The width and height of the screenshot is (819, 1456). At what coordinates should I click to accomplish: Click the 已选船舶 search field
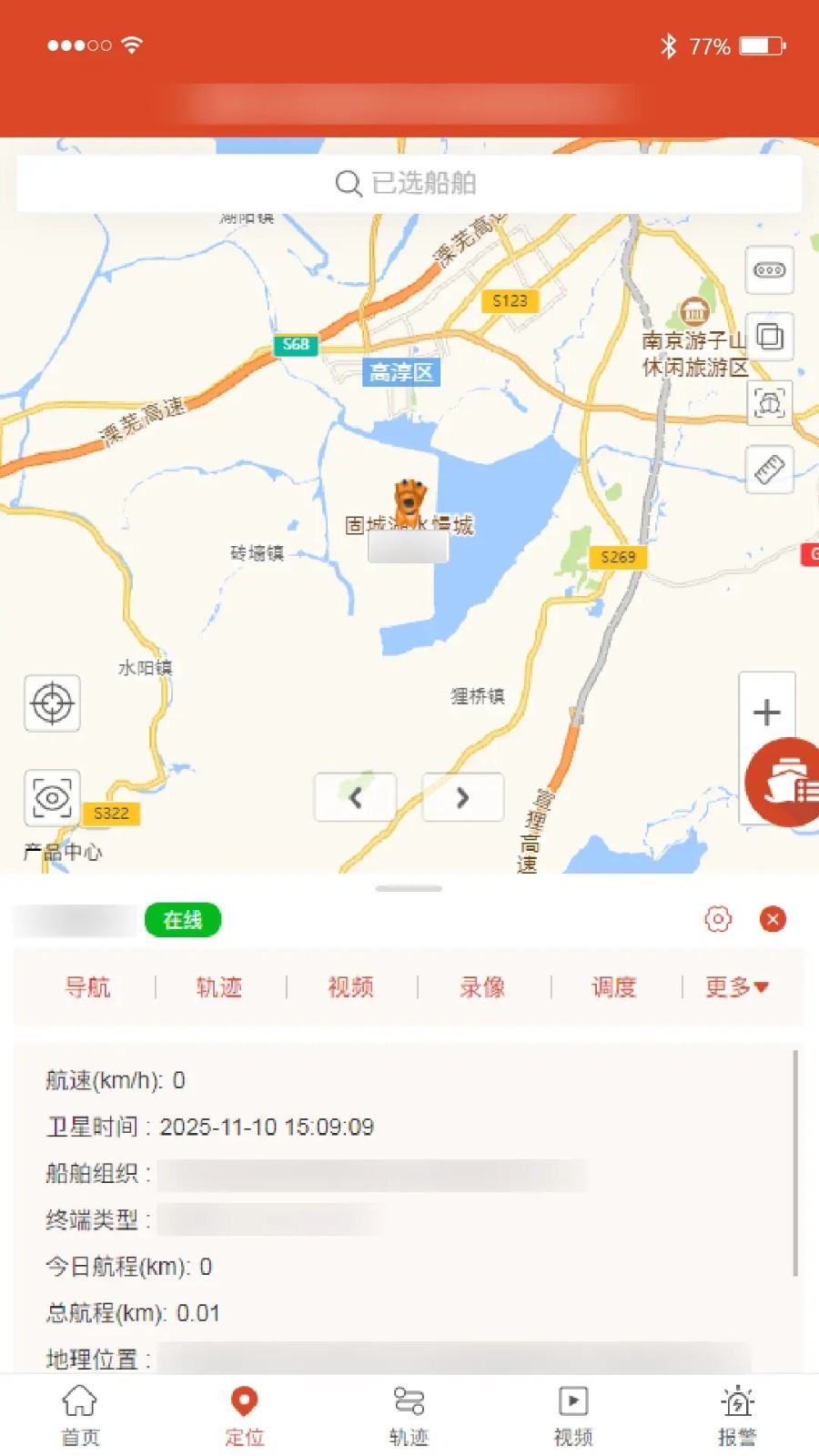tap(408, 182)
